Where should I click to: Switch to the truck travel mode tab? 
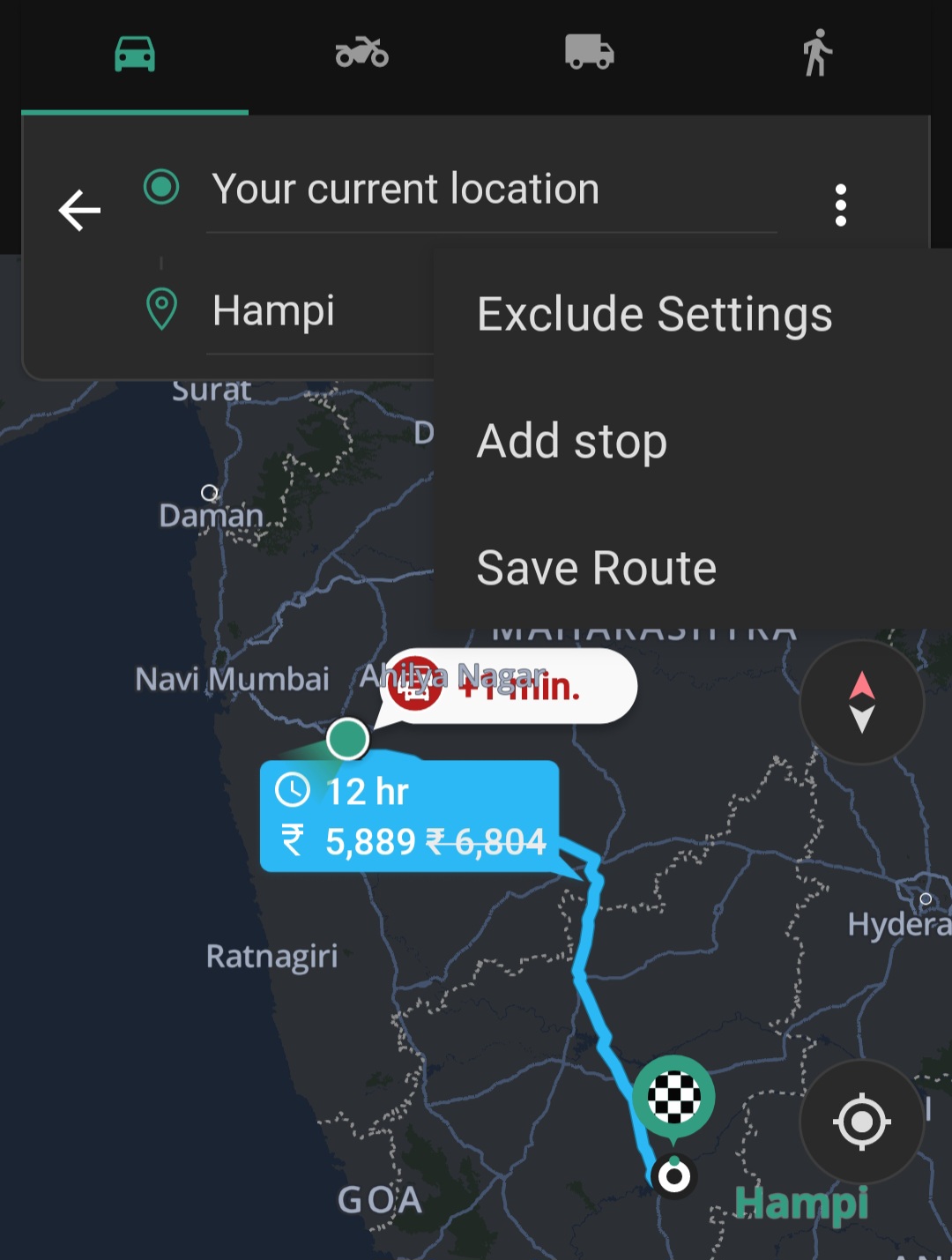coord(589,53)
